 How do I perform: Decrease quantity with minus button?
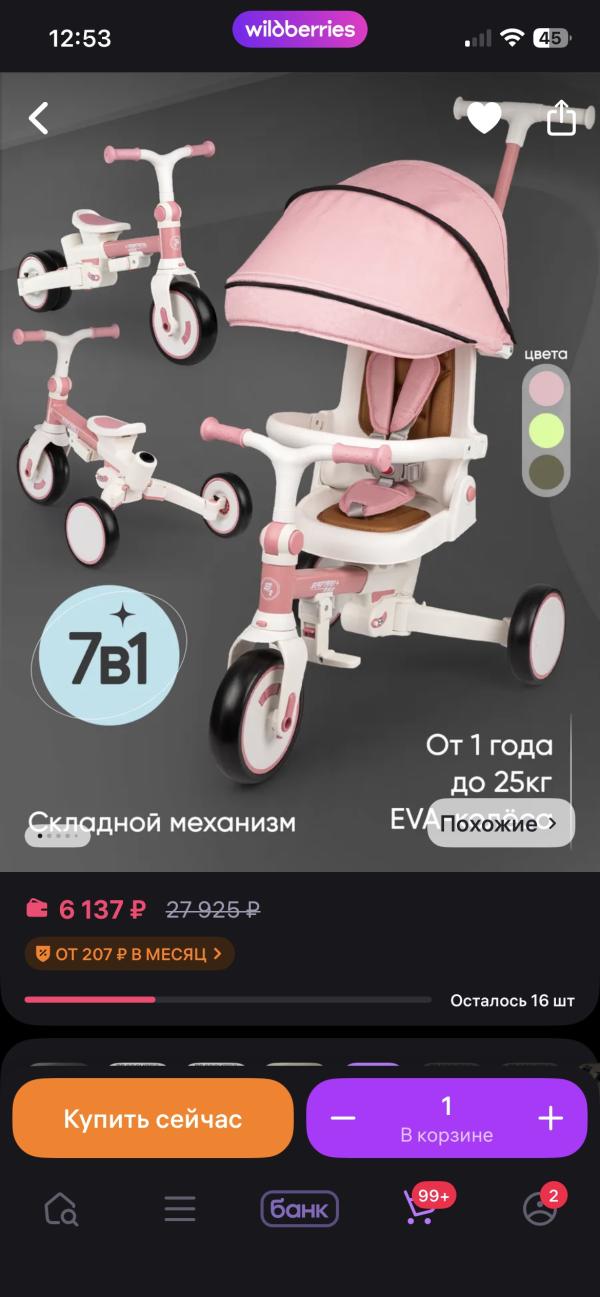[343, 1118]
